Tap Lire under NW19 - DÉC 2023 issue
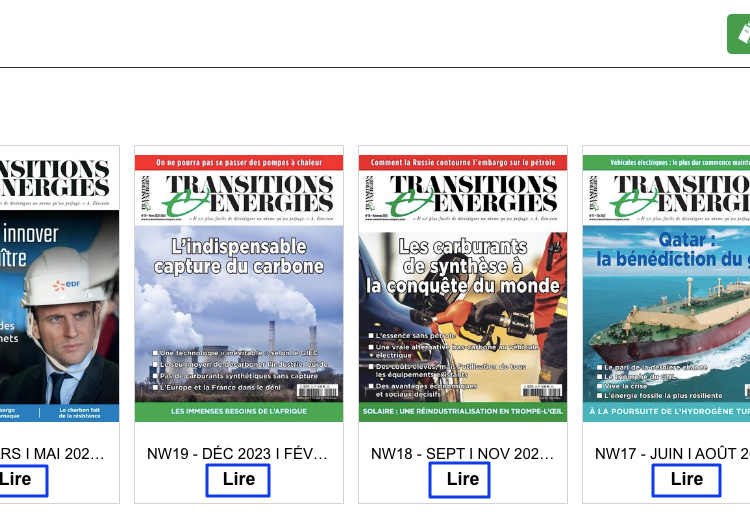750x524 pixels. pyautogui.click(x=238, y=480)
